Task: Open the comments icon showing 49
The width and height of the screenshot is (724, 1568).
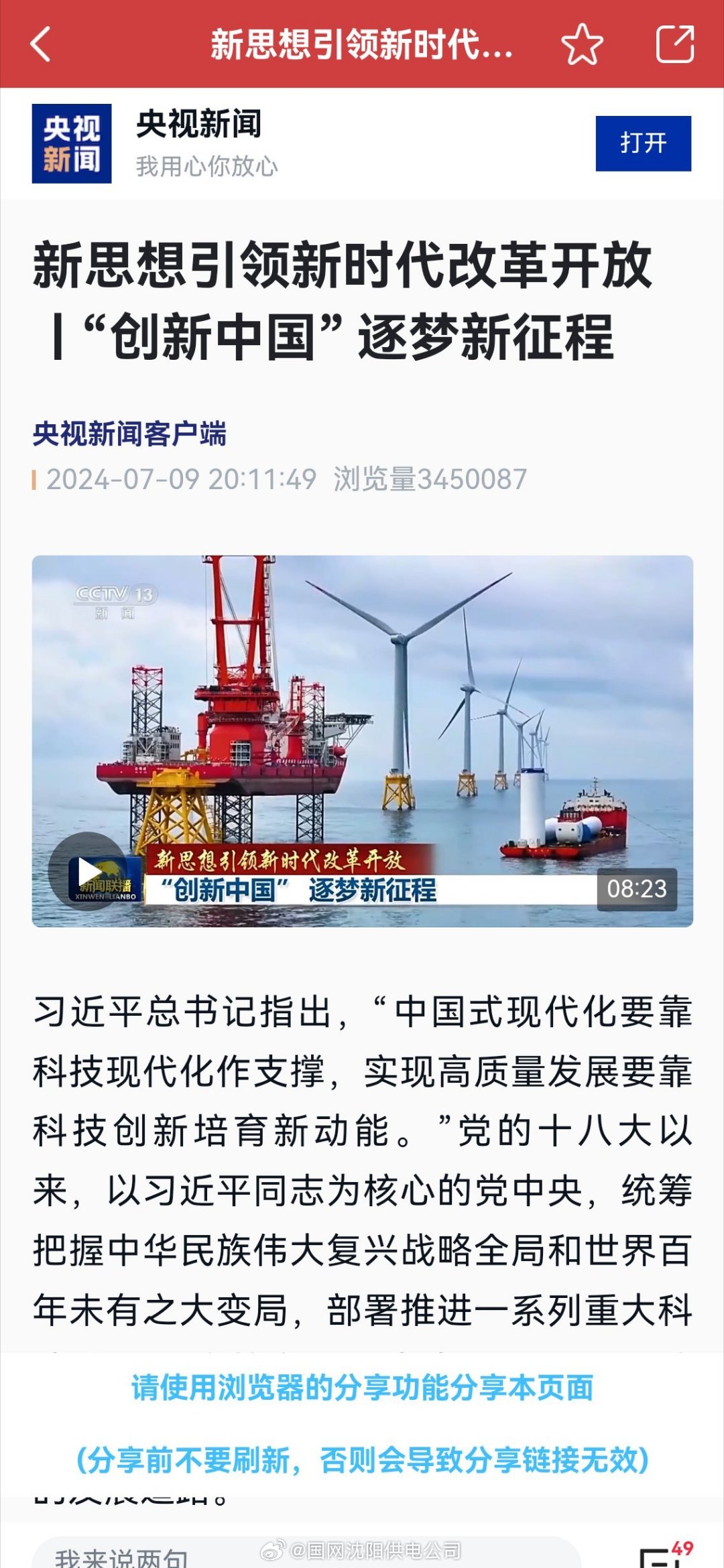Action: coord(664,1556)
